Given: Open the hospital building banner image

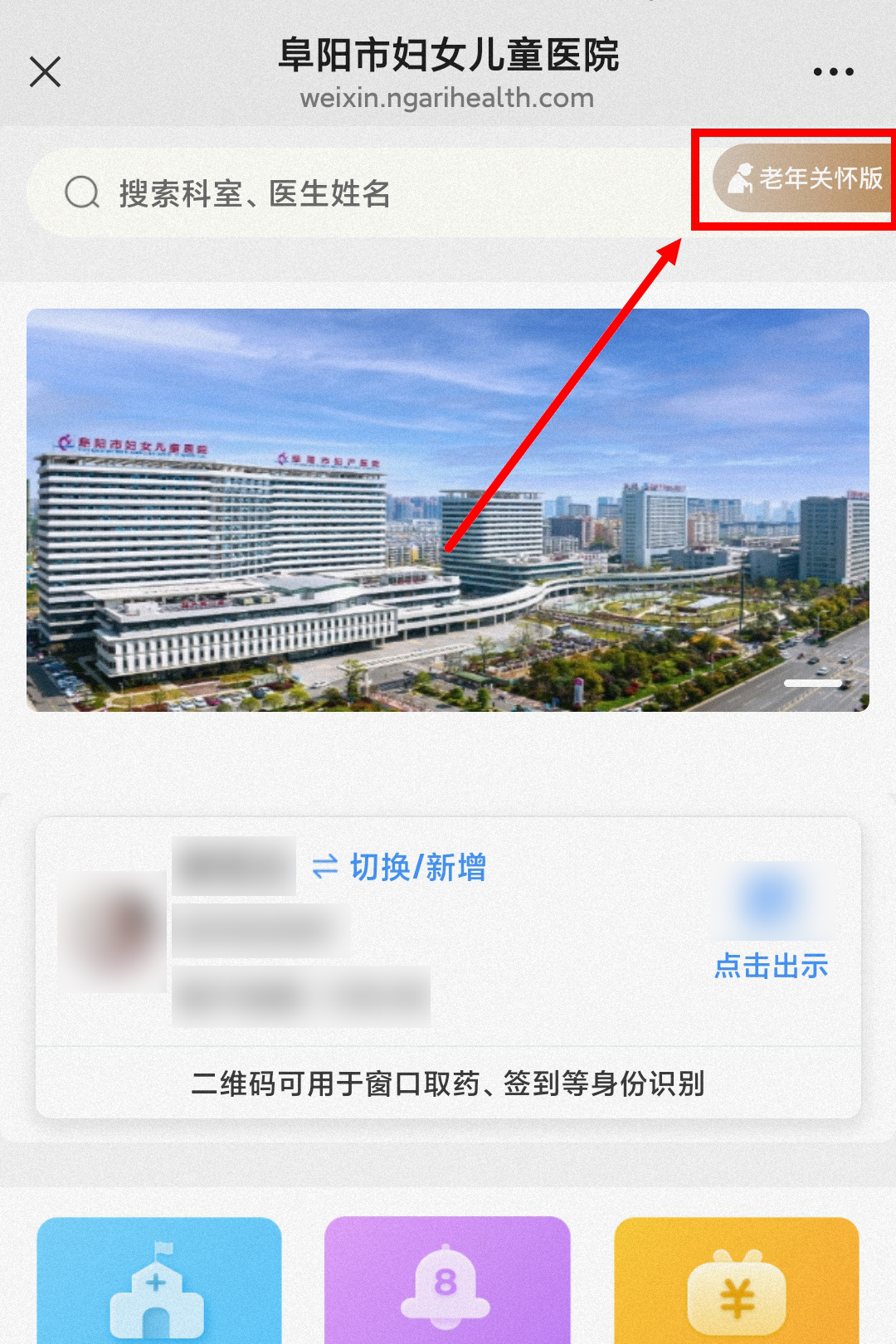Looking at the screenshot, I should (448, 509).
